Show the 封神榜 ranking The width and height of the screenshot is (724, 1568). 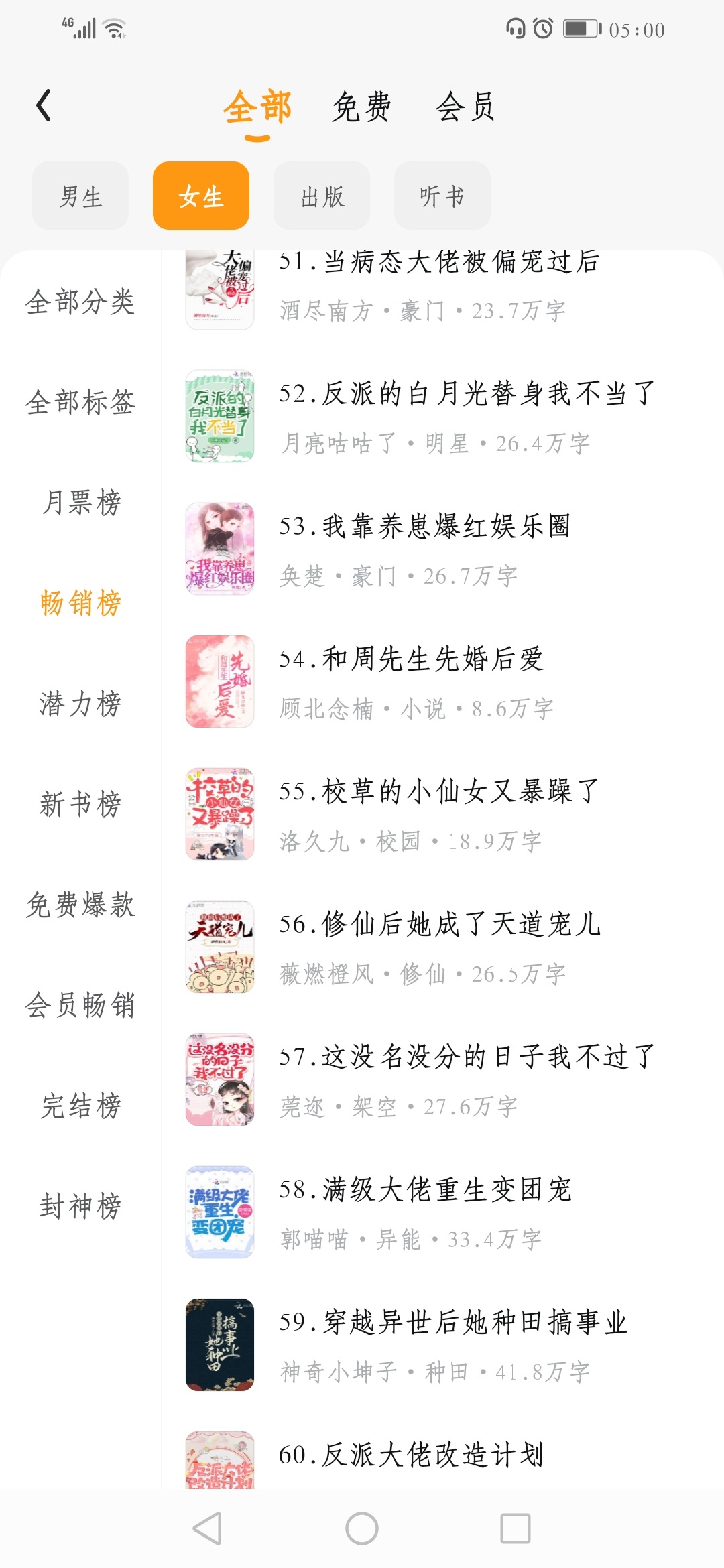point(80,1206)
